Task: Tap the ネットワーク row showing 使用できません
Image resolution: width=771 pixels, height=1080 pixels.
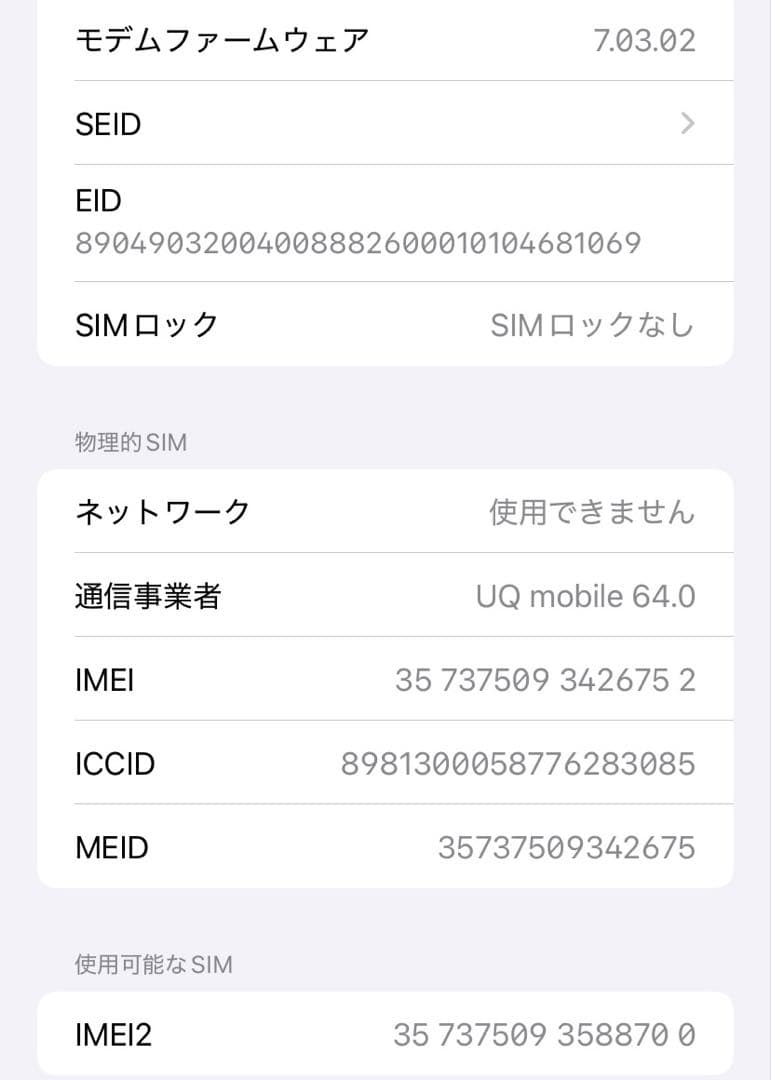Action: point(385,511)
